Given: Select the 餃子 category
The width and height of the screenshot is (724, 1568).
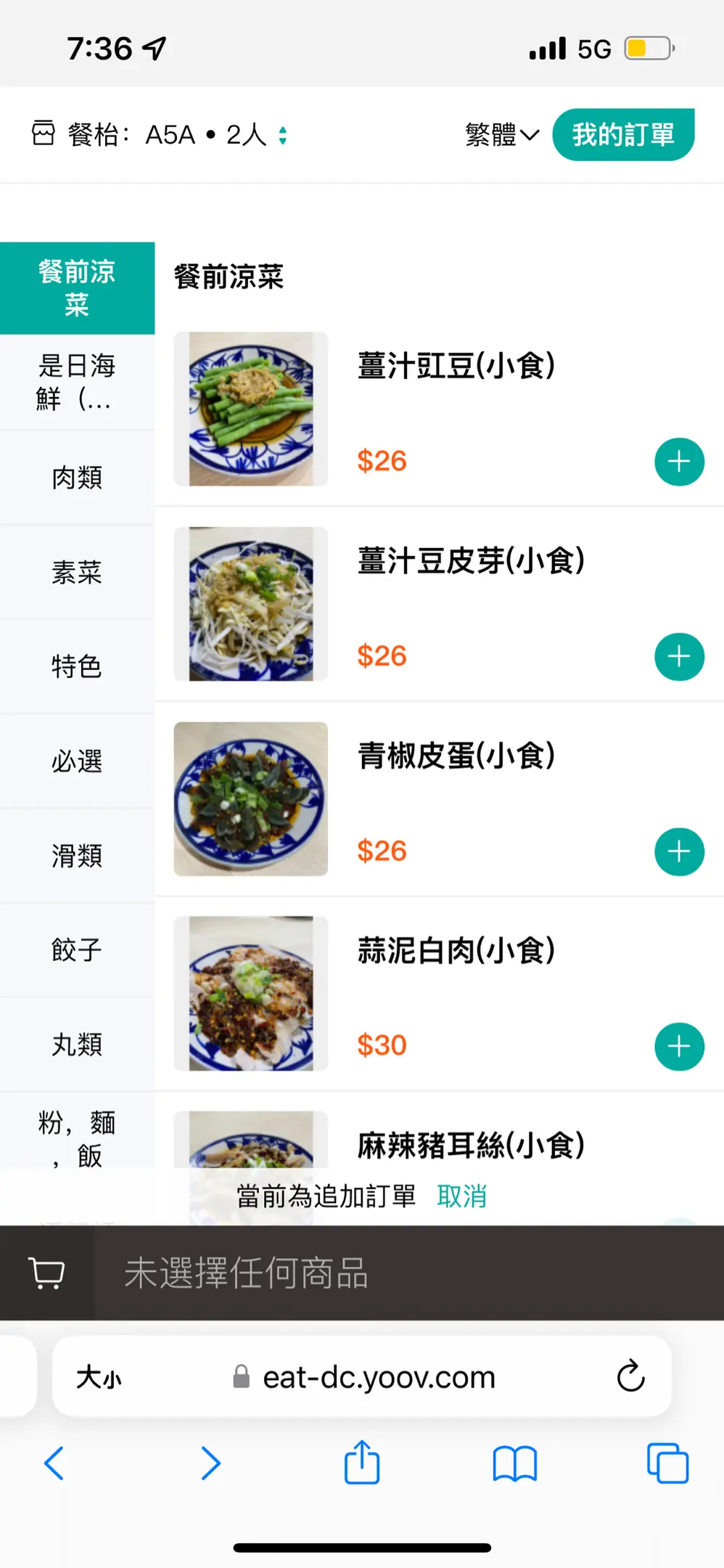Looking at the screenshot, I should click(77, 950).
